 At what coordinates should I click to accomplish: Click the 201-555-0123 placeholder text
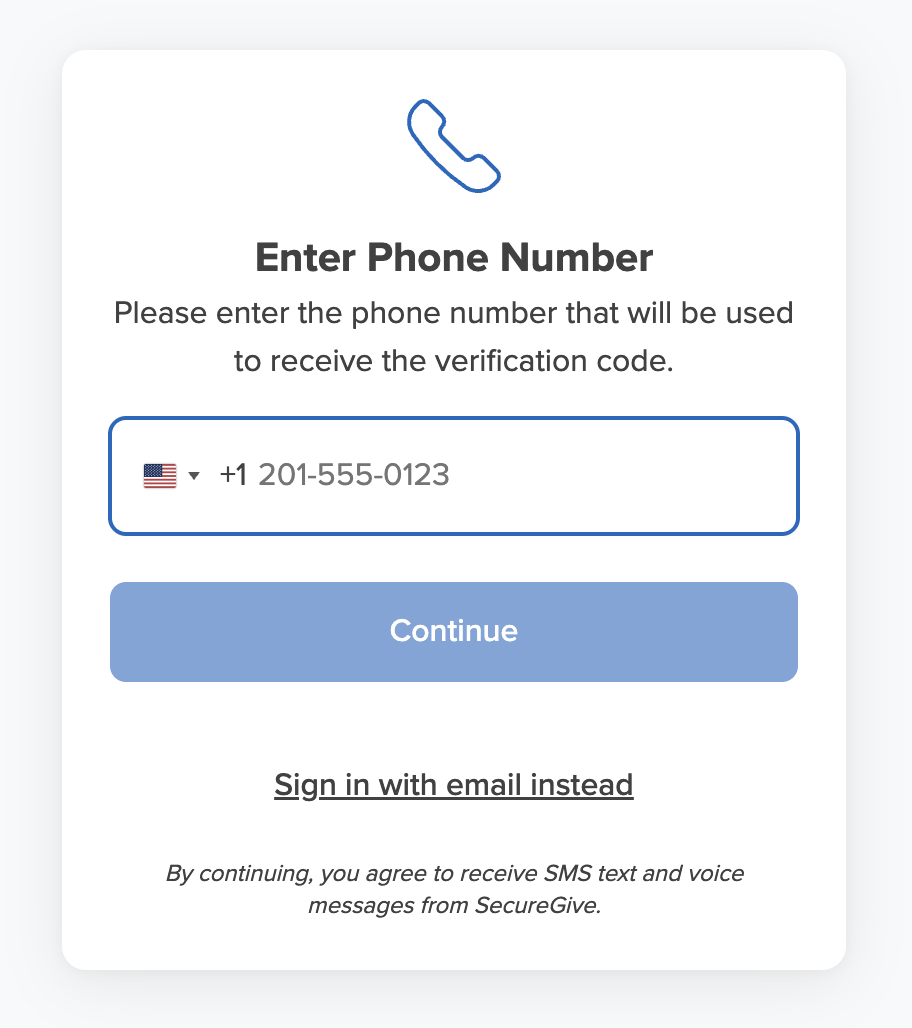click(355, 475)
